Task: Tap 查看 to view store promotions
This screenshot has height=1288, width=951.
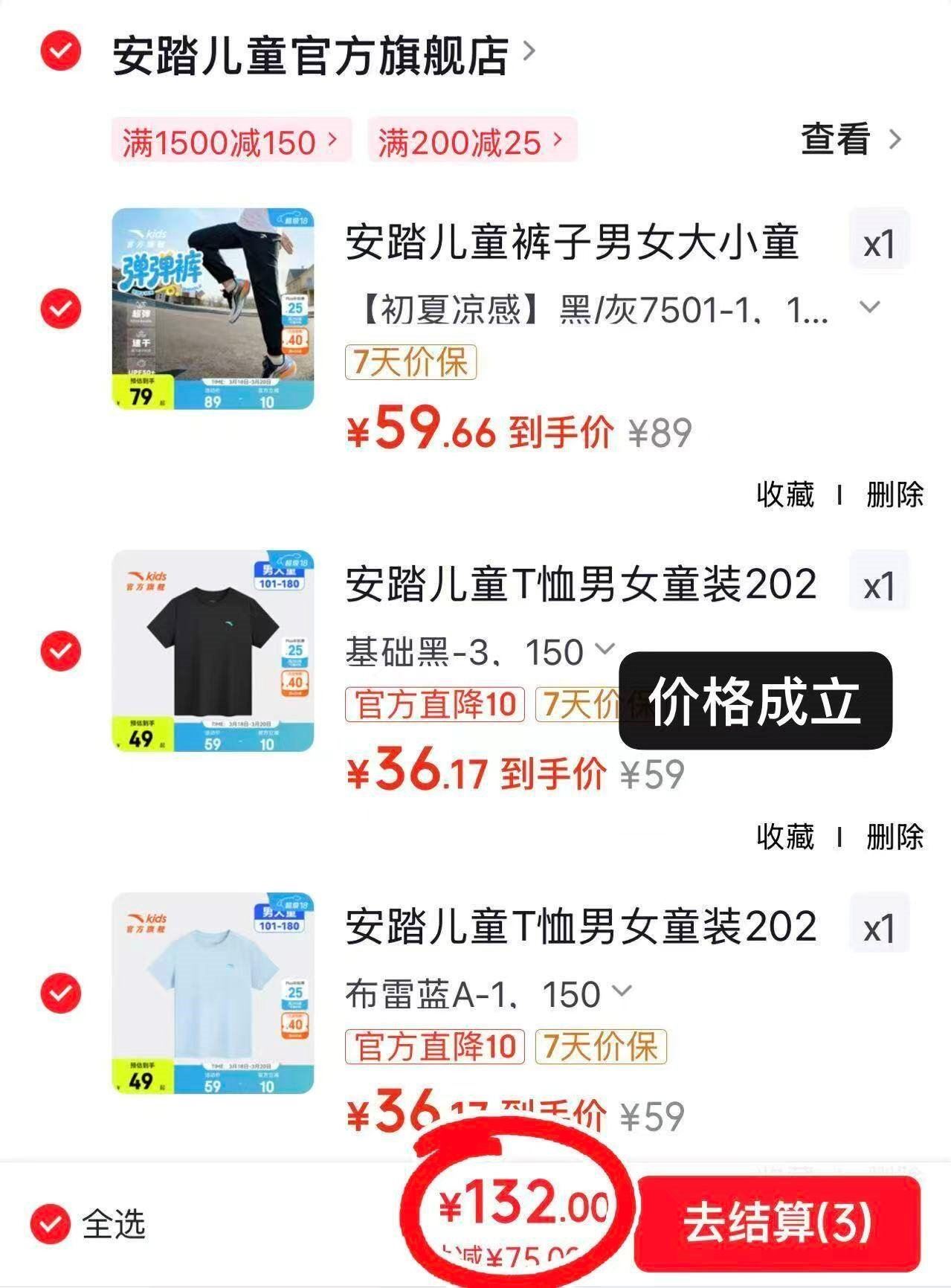Action: point(850,139)
